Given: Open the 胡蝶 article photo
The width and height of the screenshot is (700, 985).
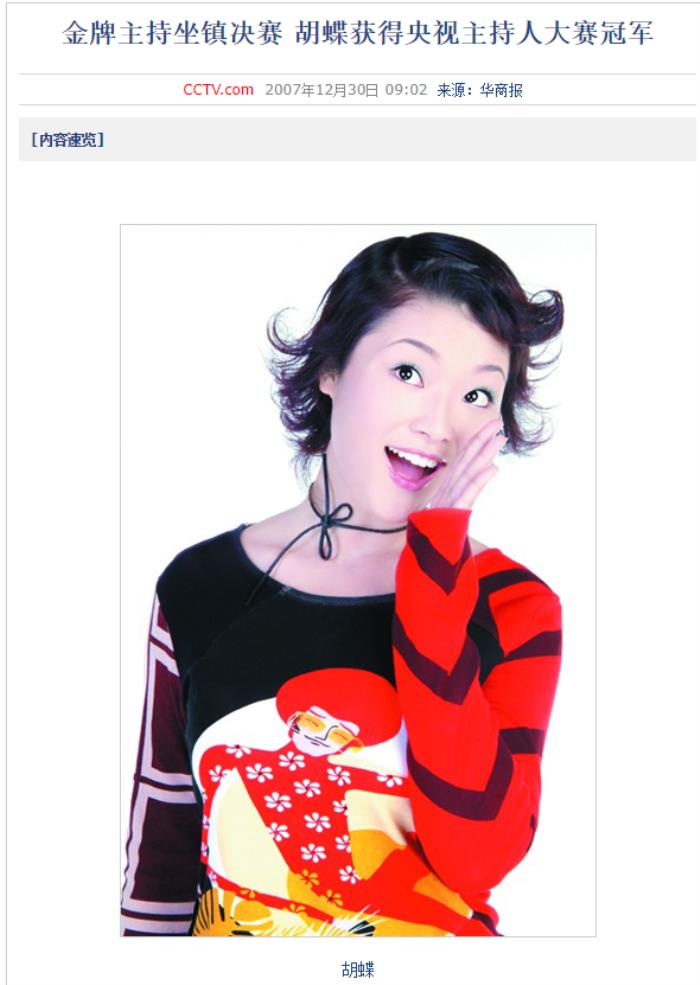Looking at the screenshot, I should tap(358, 580).
